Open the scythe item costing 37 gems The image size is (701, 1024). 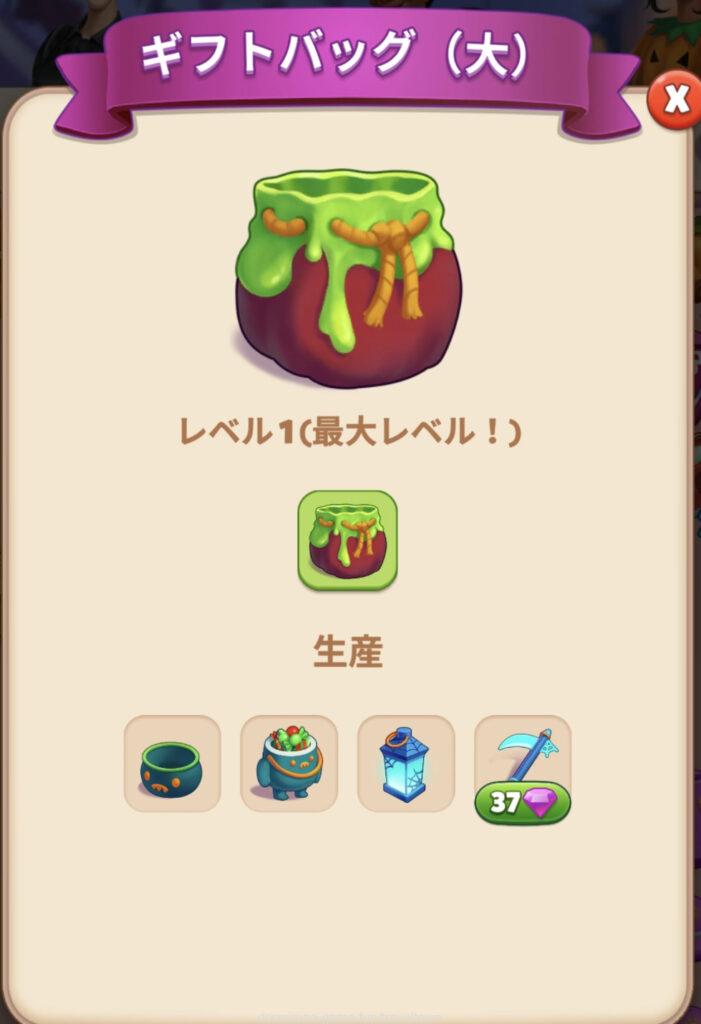tap(522, 763)
